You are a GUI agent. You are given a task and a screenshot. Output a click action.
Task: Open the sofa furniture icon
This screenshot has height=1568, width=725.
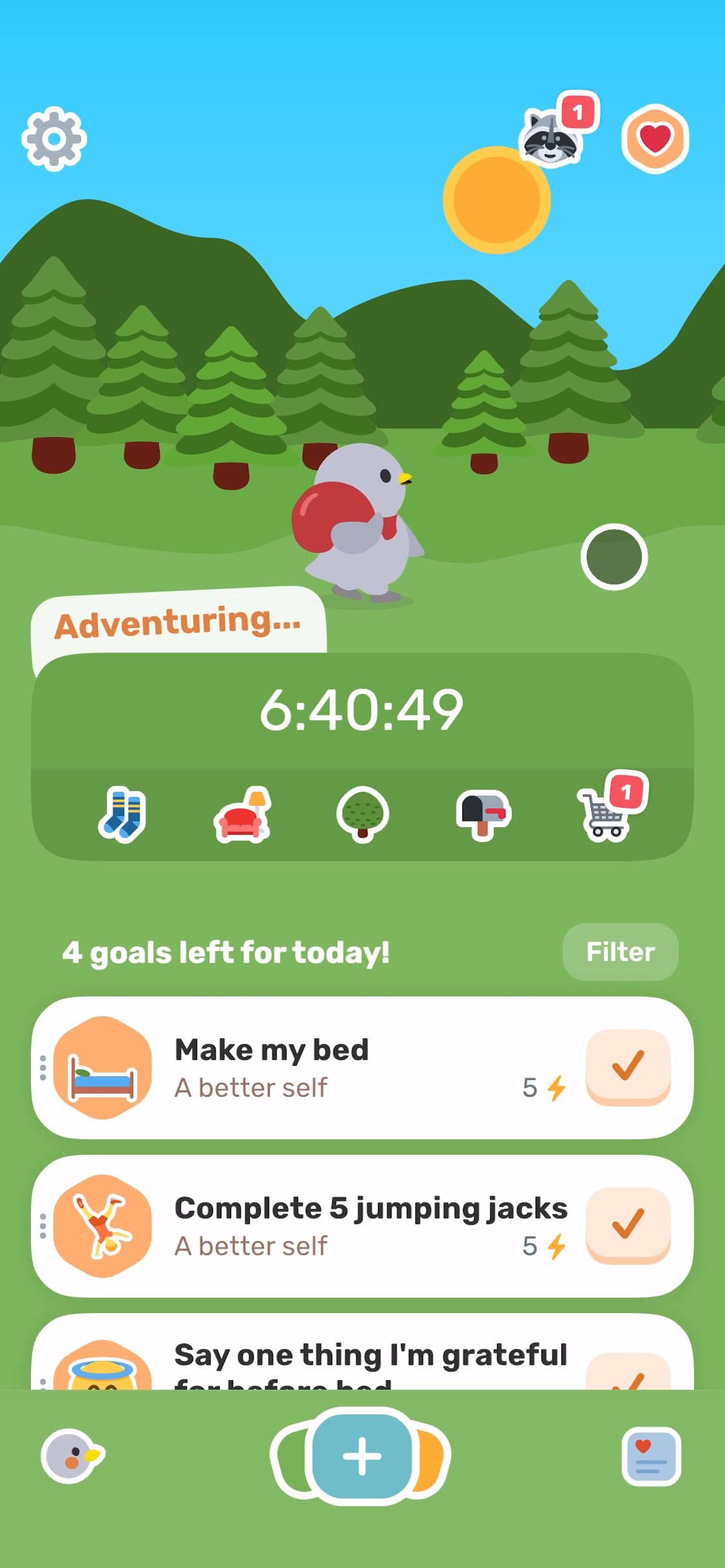[x=241, y=815]
